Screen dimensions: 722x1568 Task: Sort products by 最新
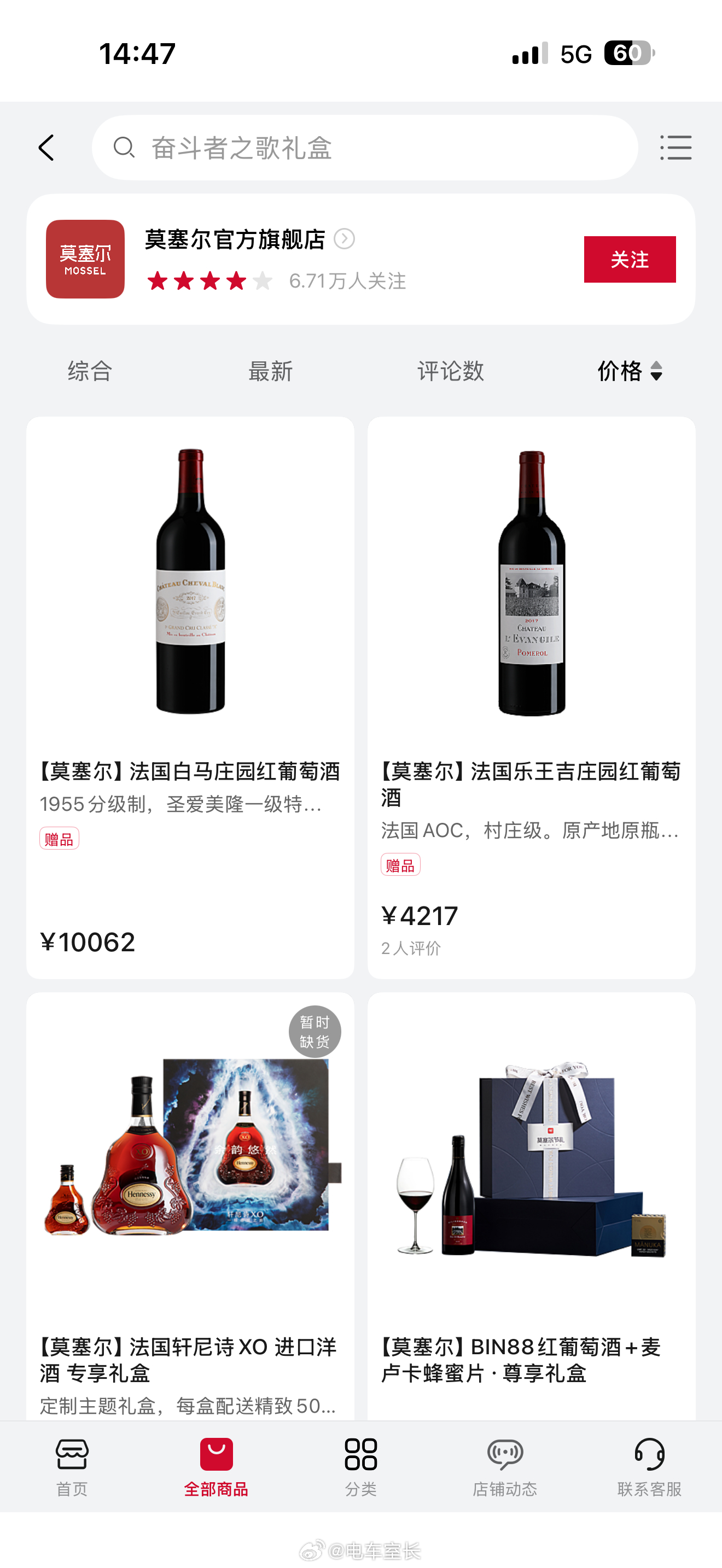(270, 371)
